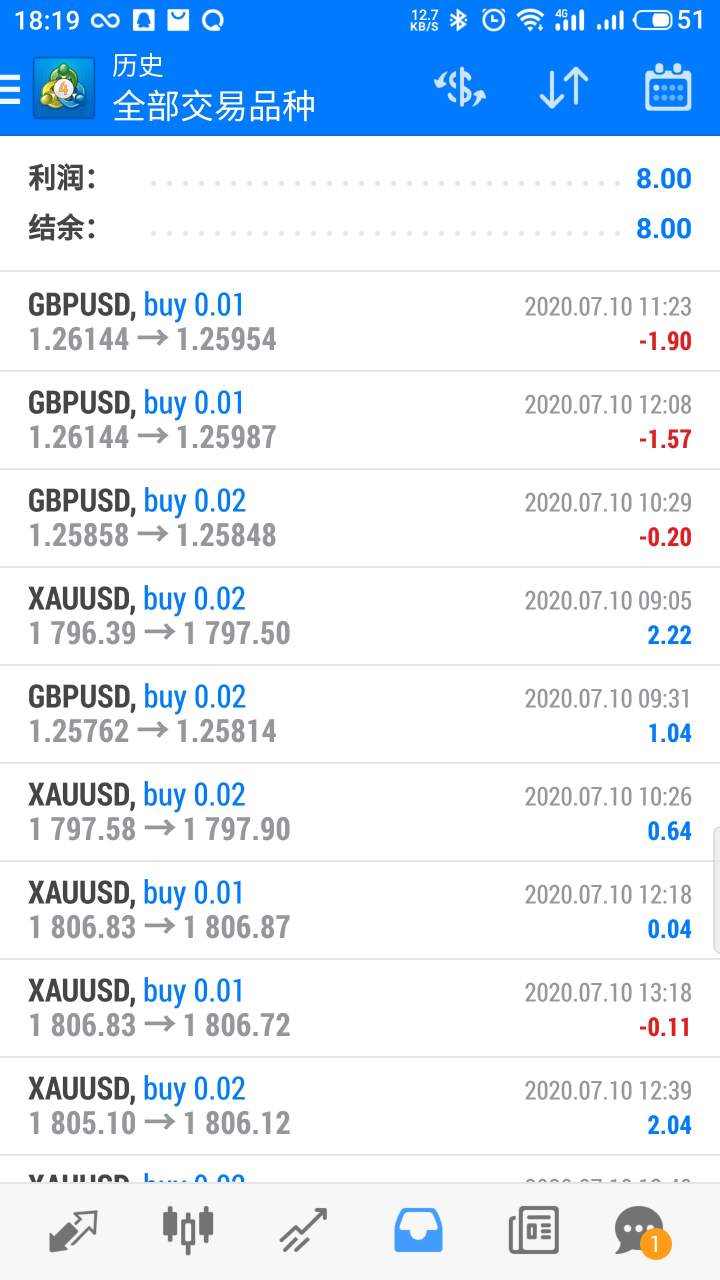The image size is (720, 1280).
Task: Switch to the Quotes tab
Action: tap(73, 1229)
